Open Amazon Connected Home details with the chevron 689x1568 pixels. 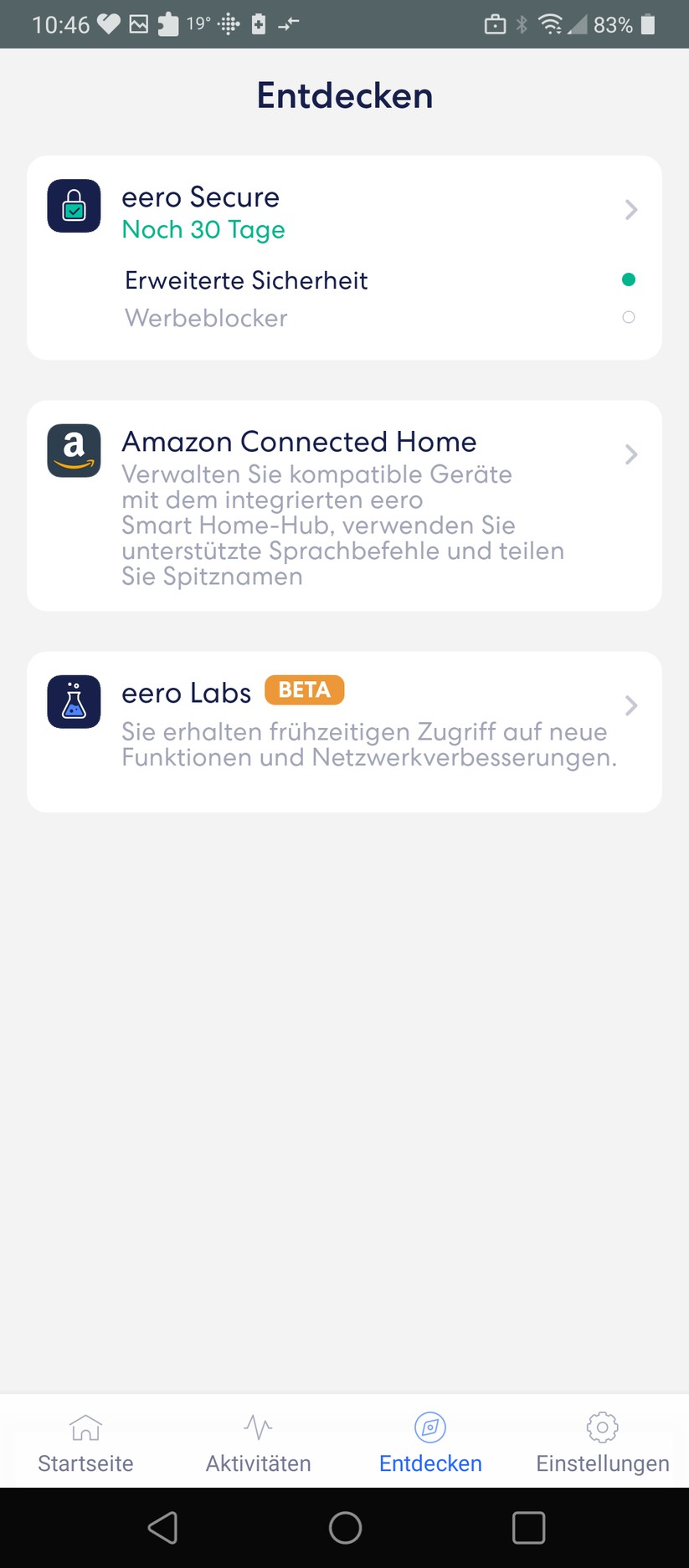click(x=630, y=454)
